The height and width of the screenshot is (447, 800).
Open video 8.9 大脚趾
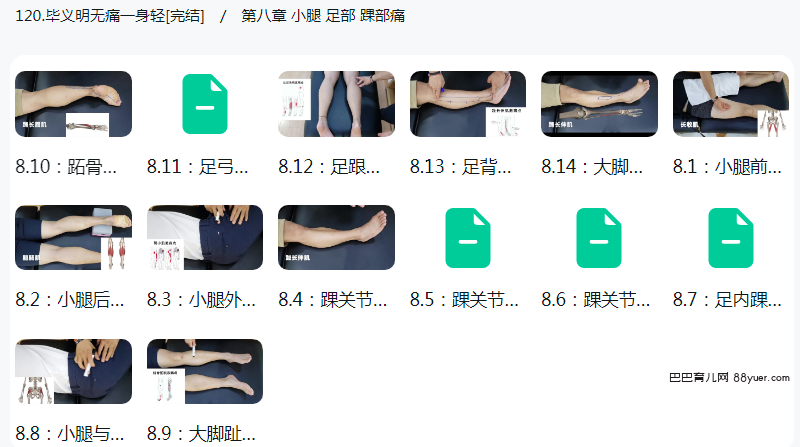coord(205,372)
